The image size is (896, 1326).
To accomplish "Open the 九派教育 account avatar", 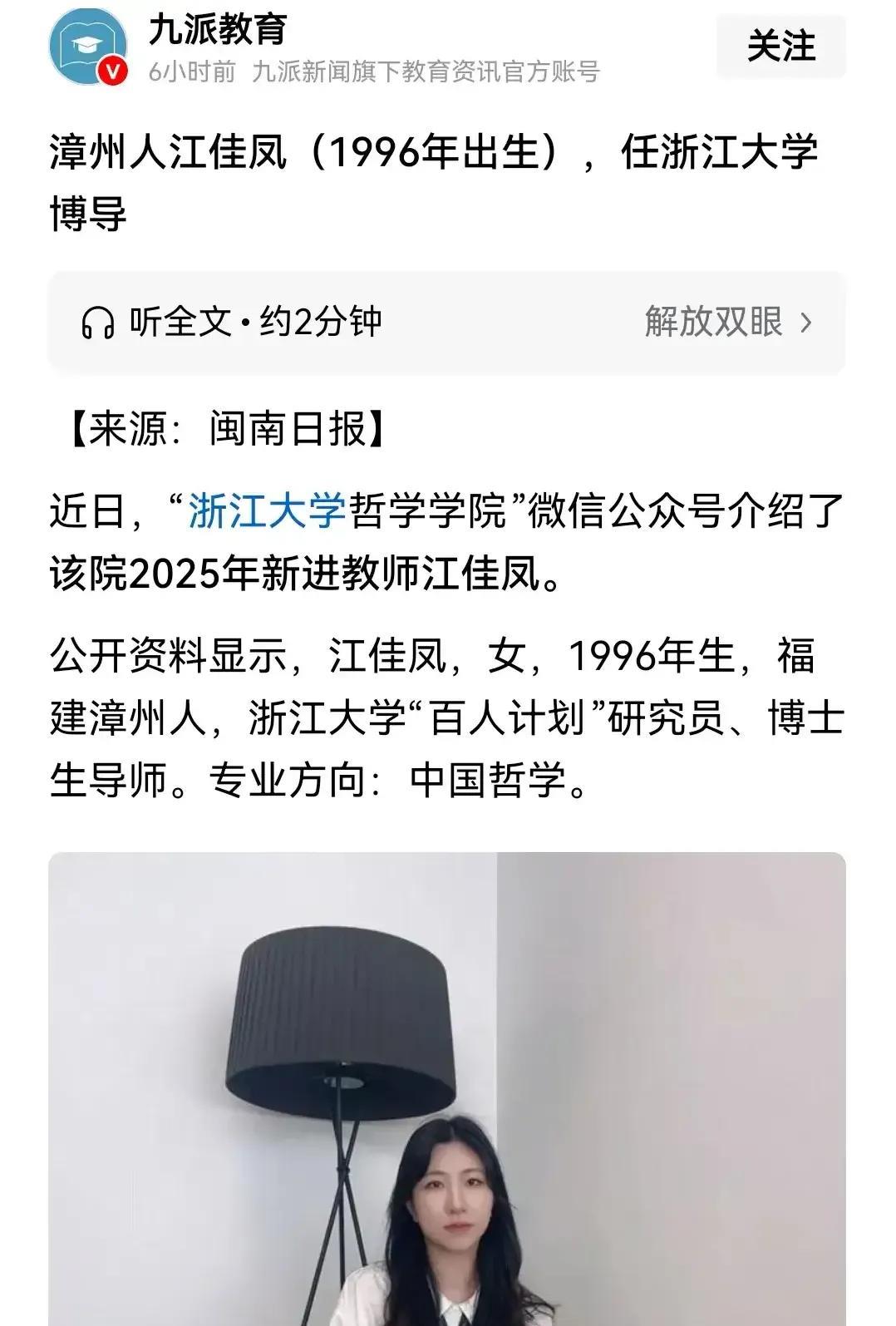I will 87,46.
